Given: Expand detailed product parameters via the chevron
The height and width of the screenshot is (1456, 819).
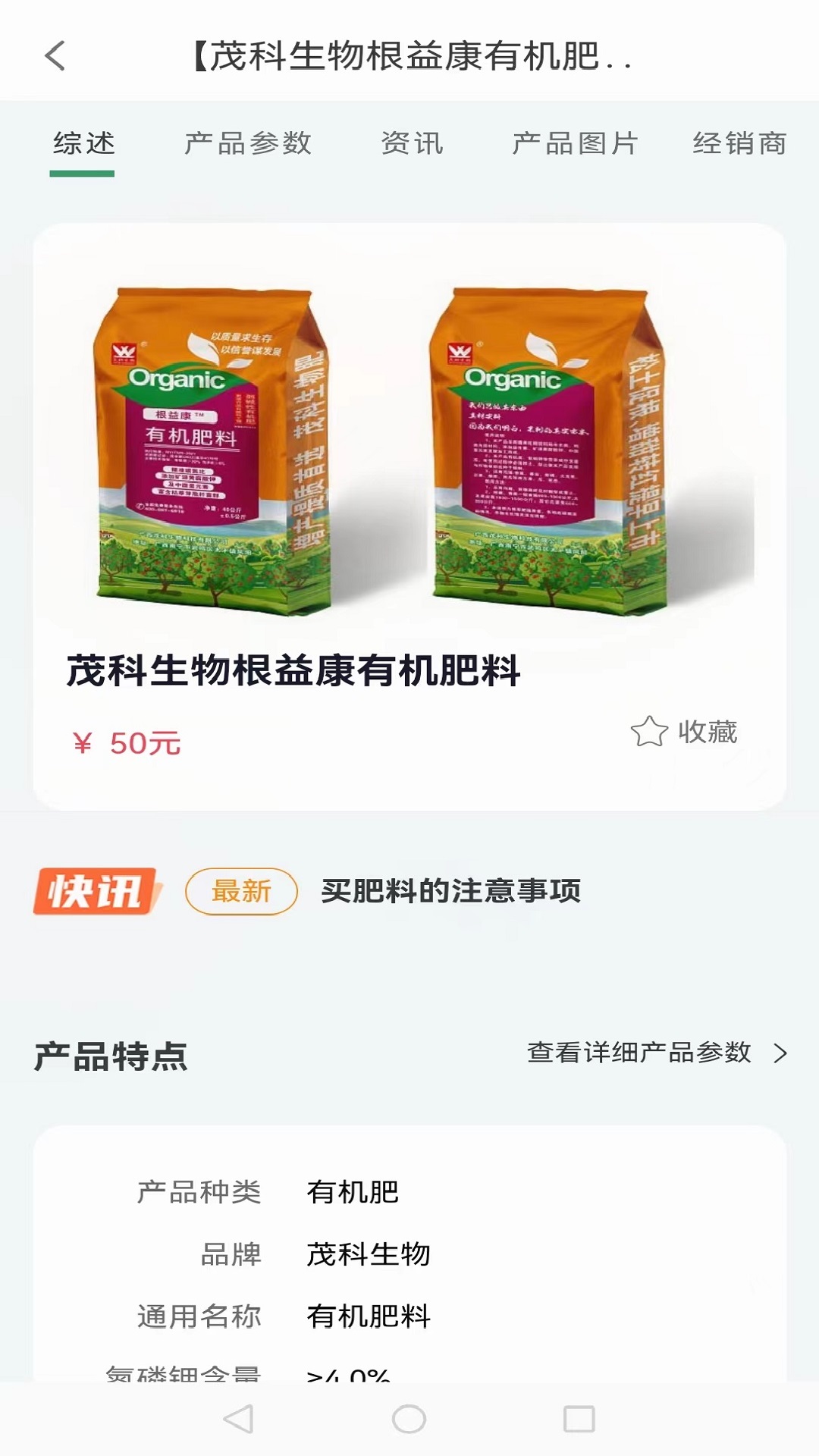Looking at the screenshot, I should pos(779,1053).
